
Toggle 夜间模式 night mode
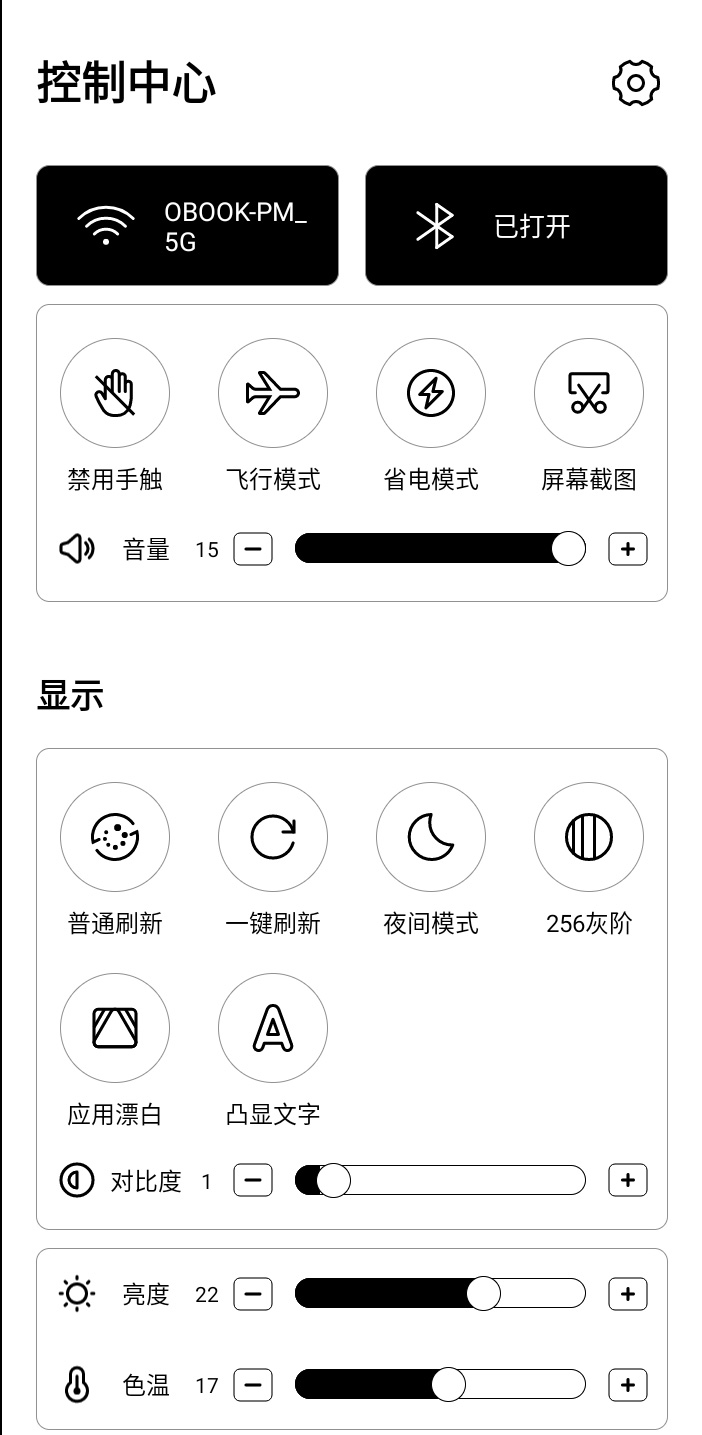tap(431, 837)
